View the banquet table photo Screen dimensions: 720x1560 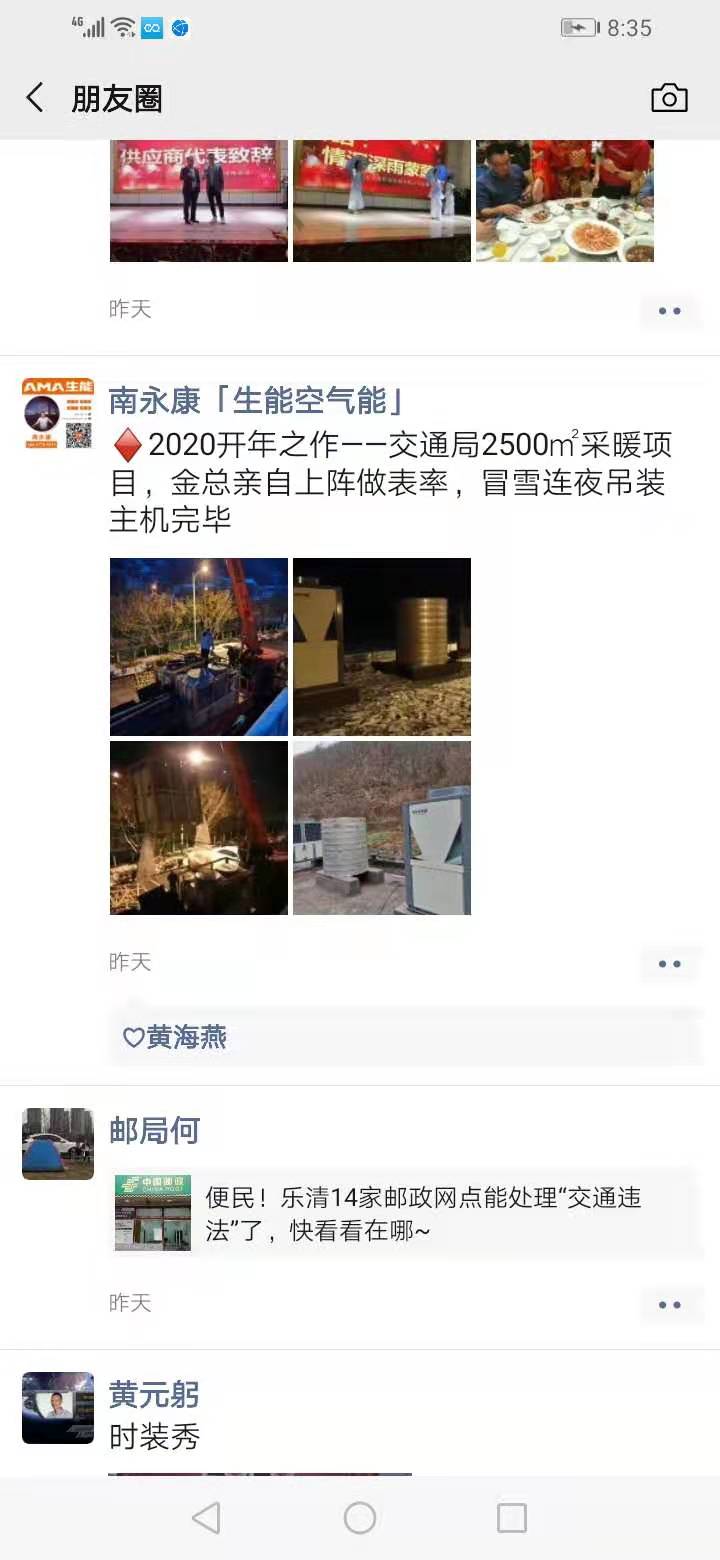(565, 200)
